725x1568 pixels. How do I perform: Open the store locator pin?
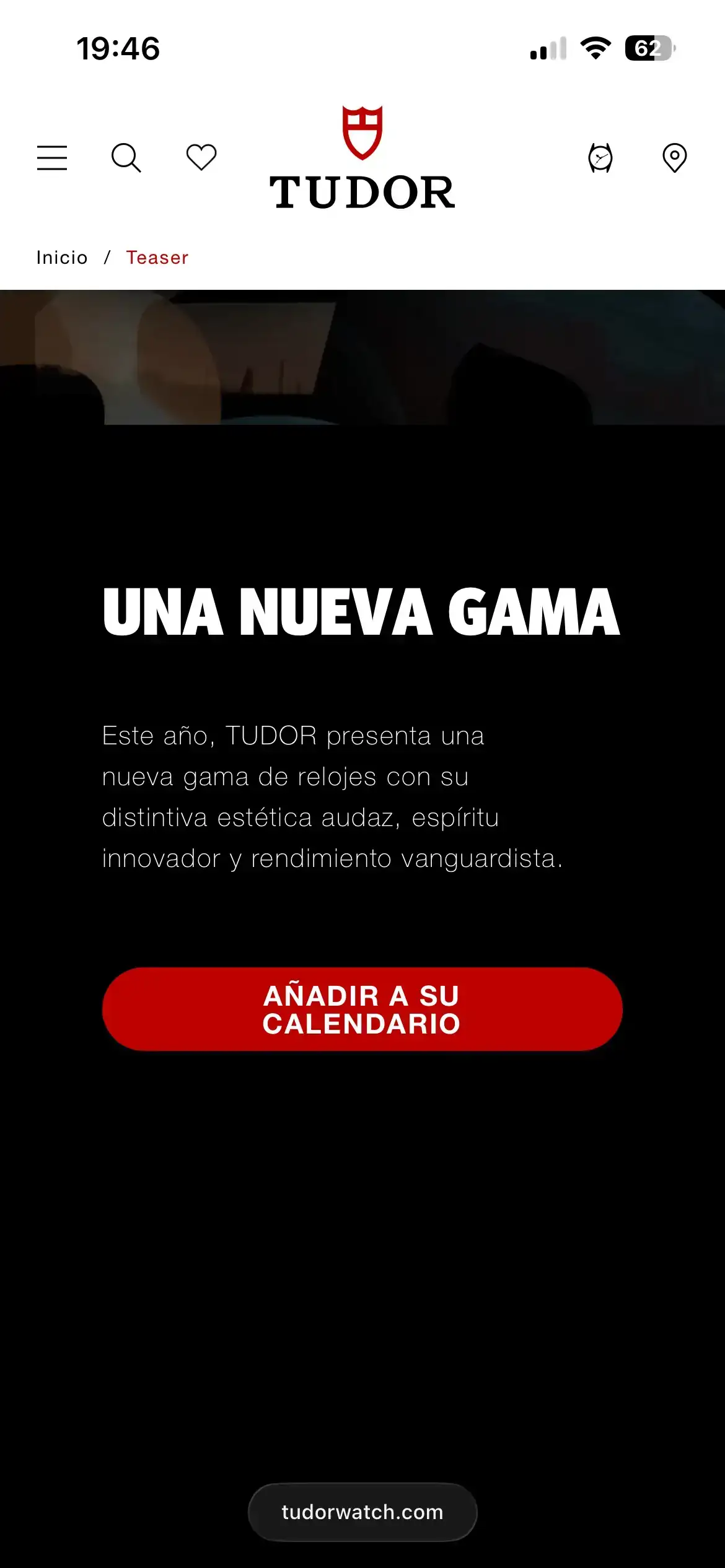tap(674, 158)
